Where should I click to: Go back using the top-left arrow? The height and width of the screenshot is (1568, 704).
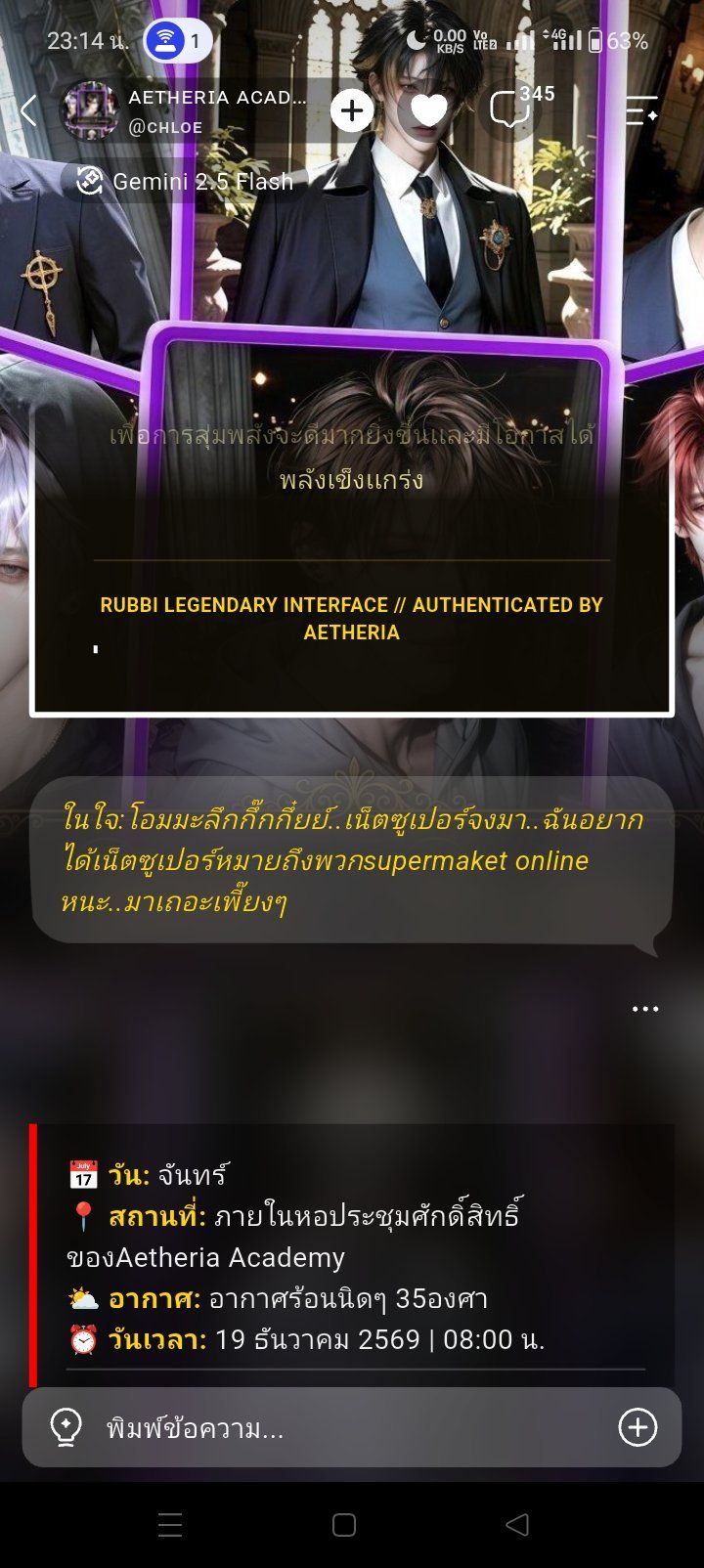tap(28, 110)
